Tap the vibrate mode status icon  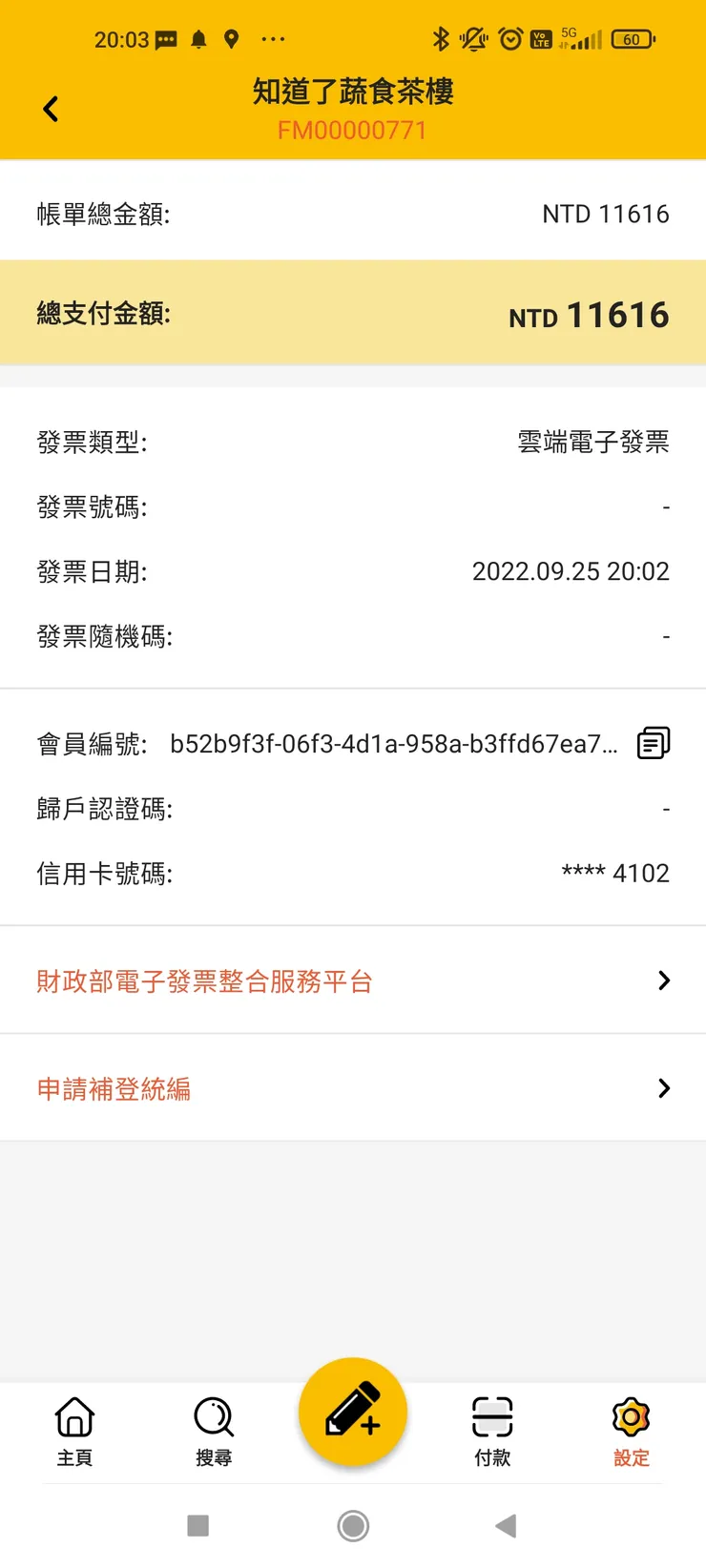(474, 39)
